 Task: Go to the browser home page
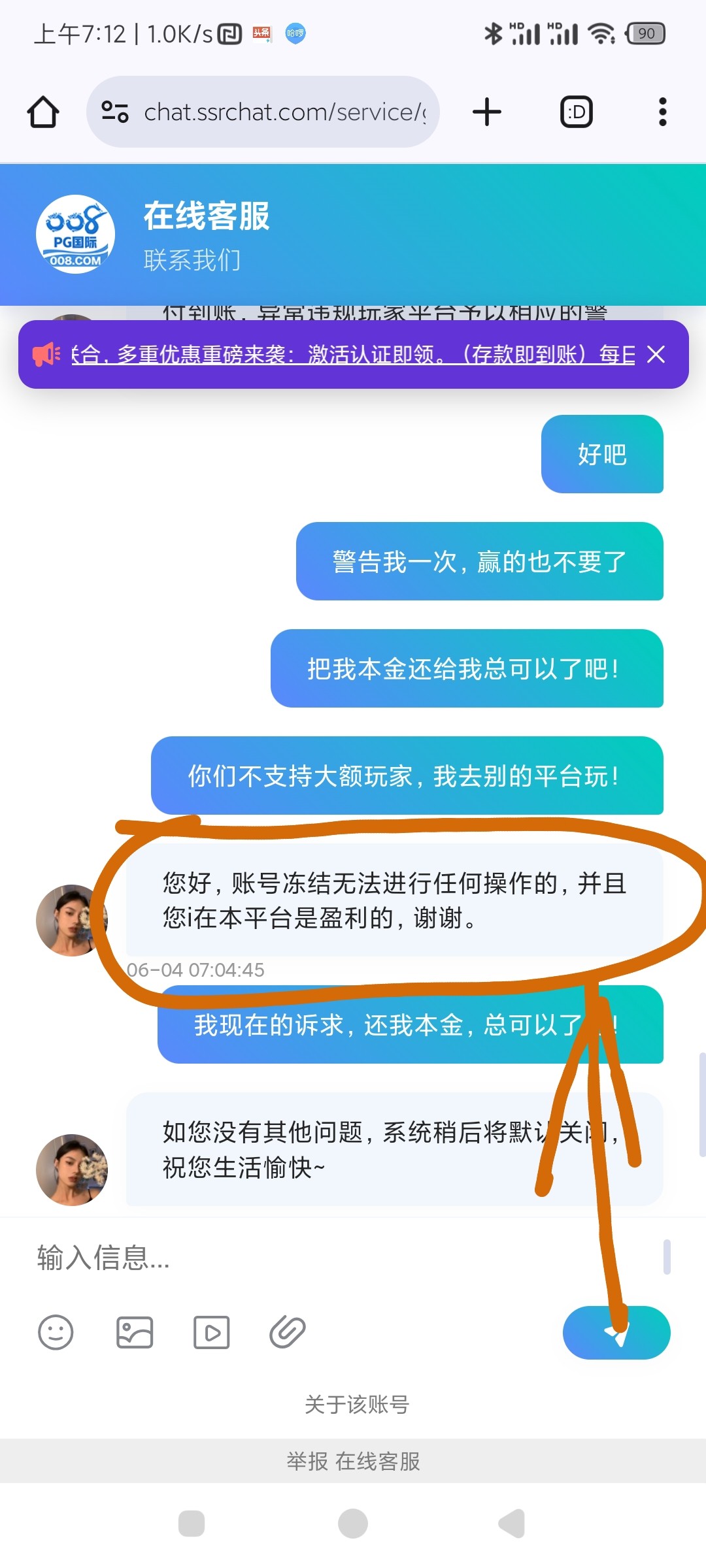pos(43,112)
